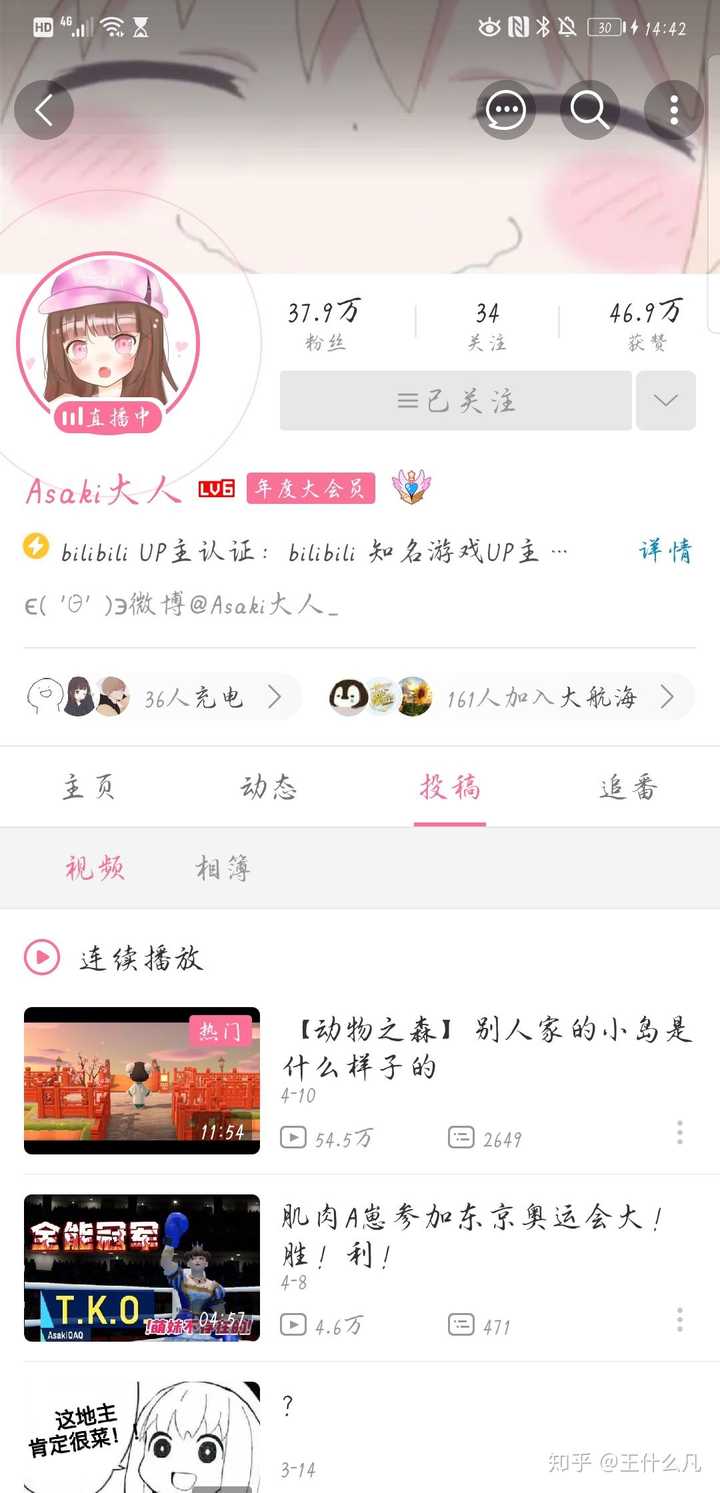This screenshot has height=1493, width=720.
Task: Switch to the 动态 tab
Action: (x=268, y=787)
